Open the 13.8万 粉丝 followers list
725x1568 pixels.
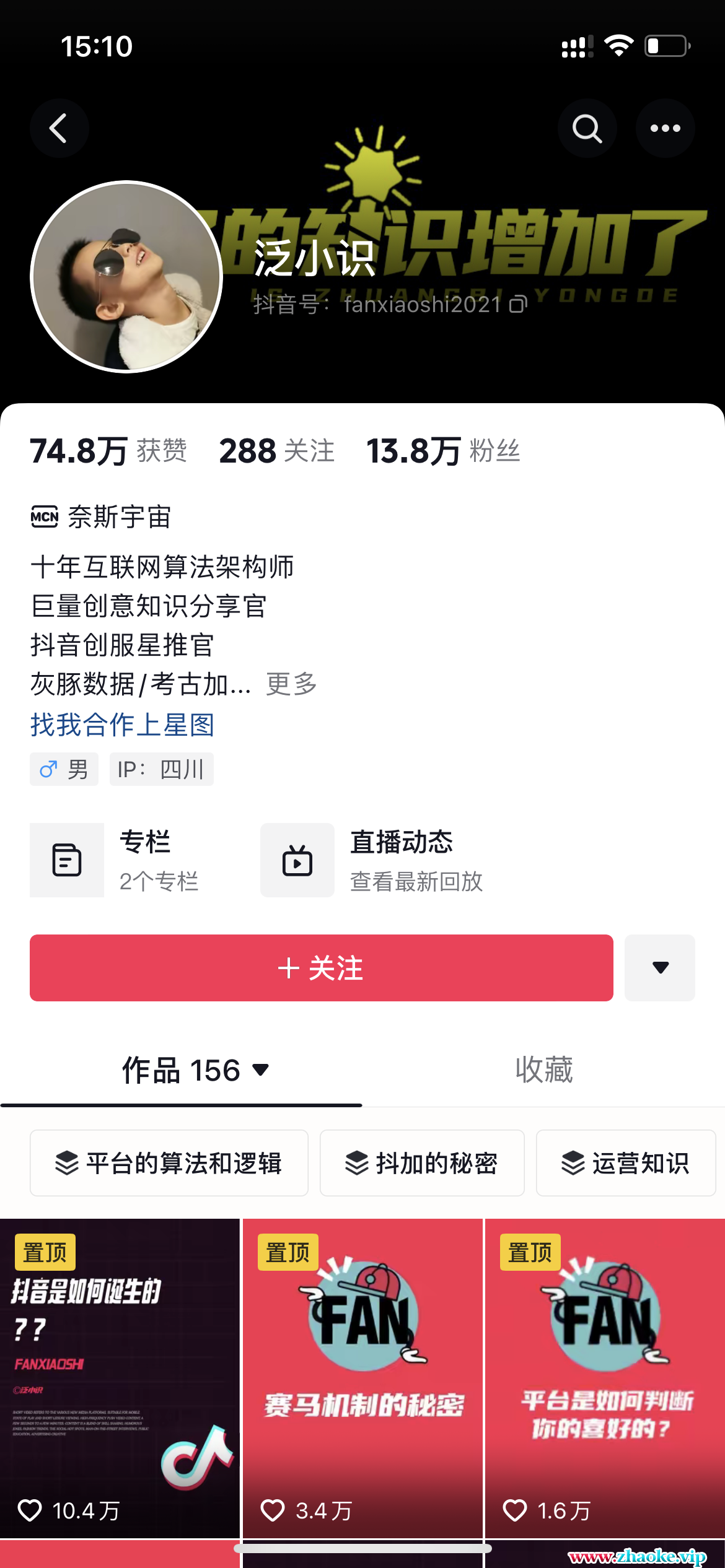click(x=442, y=451)
